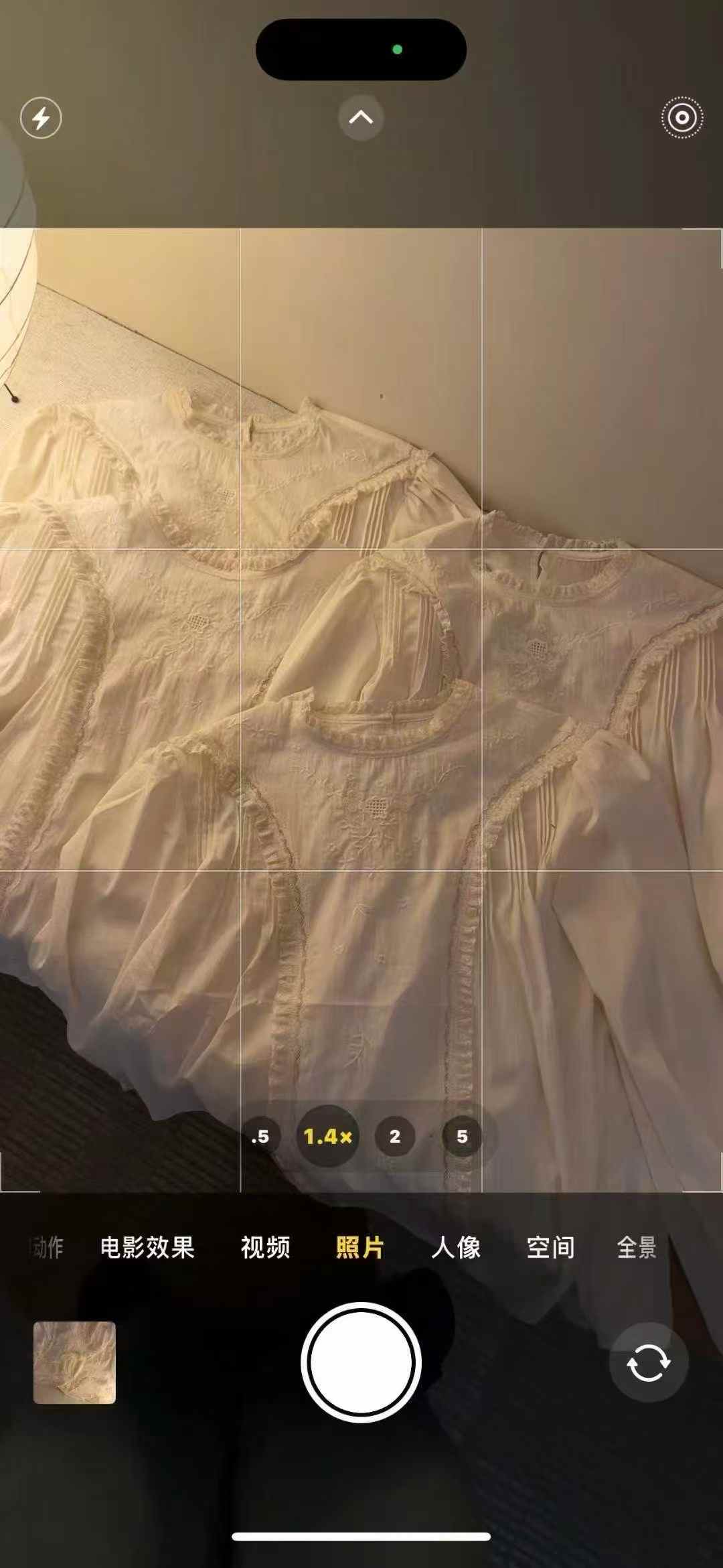
Task: Switch to 2x zoom
Action: point(395,1136)
